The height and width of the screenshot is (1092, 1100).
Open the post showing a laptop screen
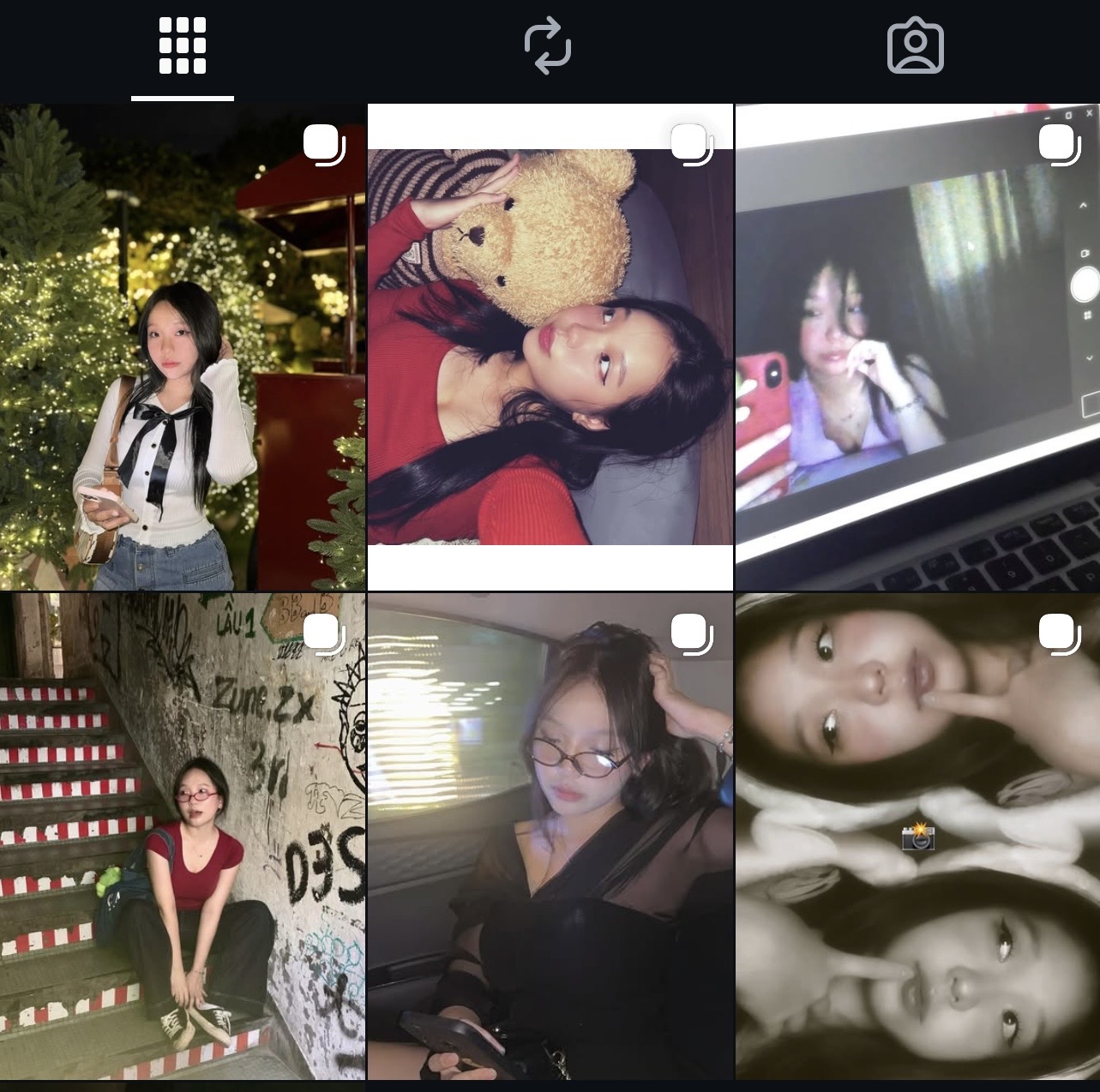(x=917, y=347)
